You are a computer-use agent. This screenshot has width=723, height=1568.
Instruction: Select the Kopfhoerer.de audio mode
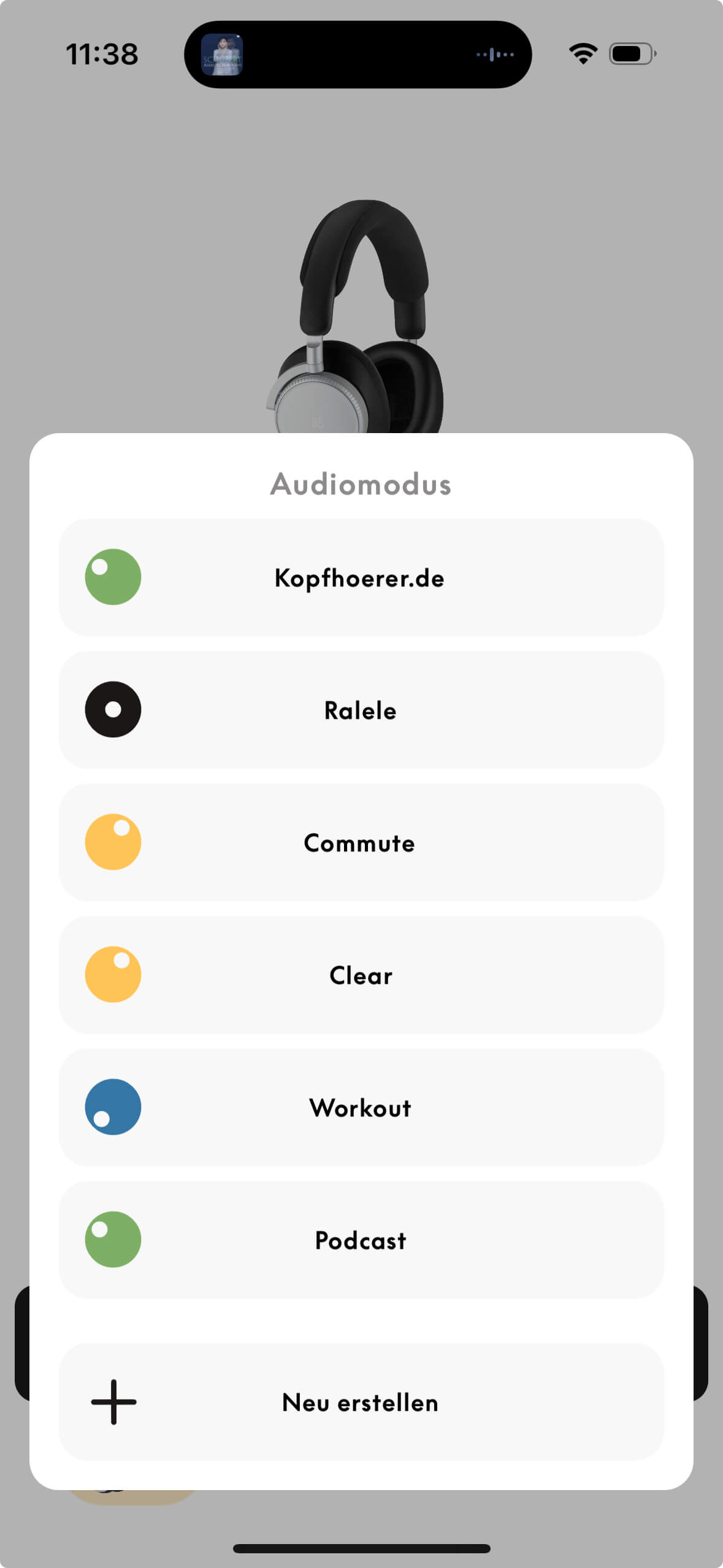tap(361, 577)
